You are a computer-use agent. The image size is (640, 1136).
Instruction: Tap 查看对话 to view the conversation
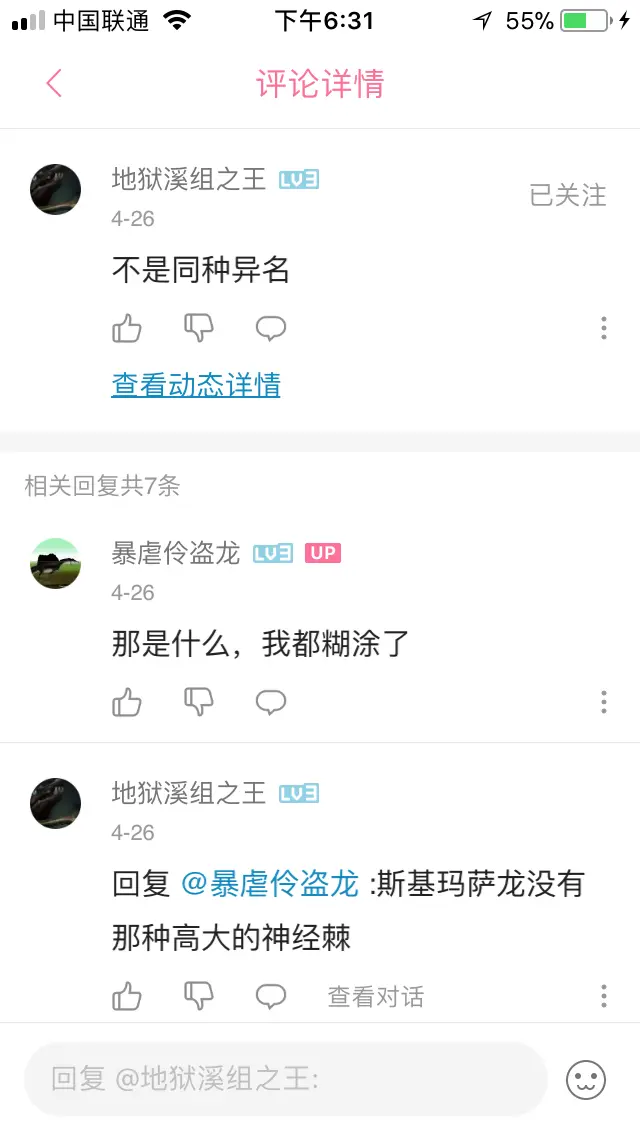click(x=376, y=996)
